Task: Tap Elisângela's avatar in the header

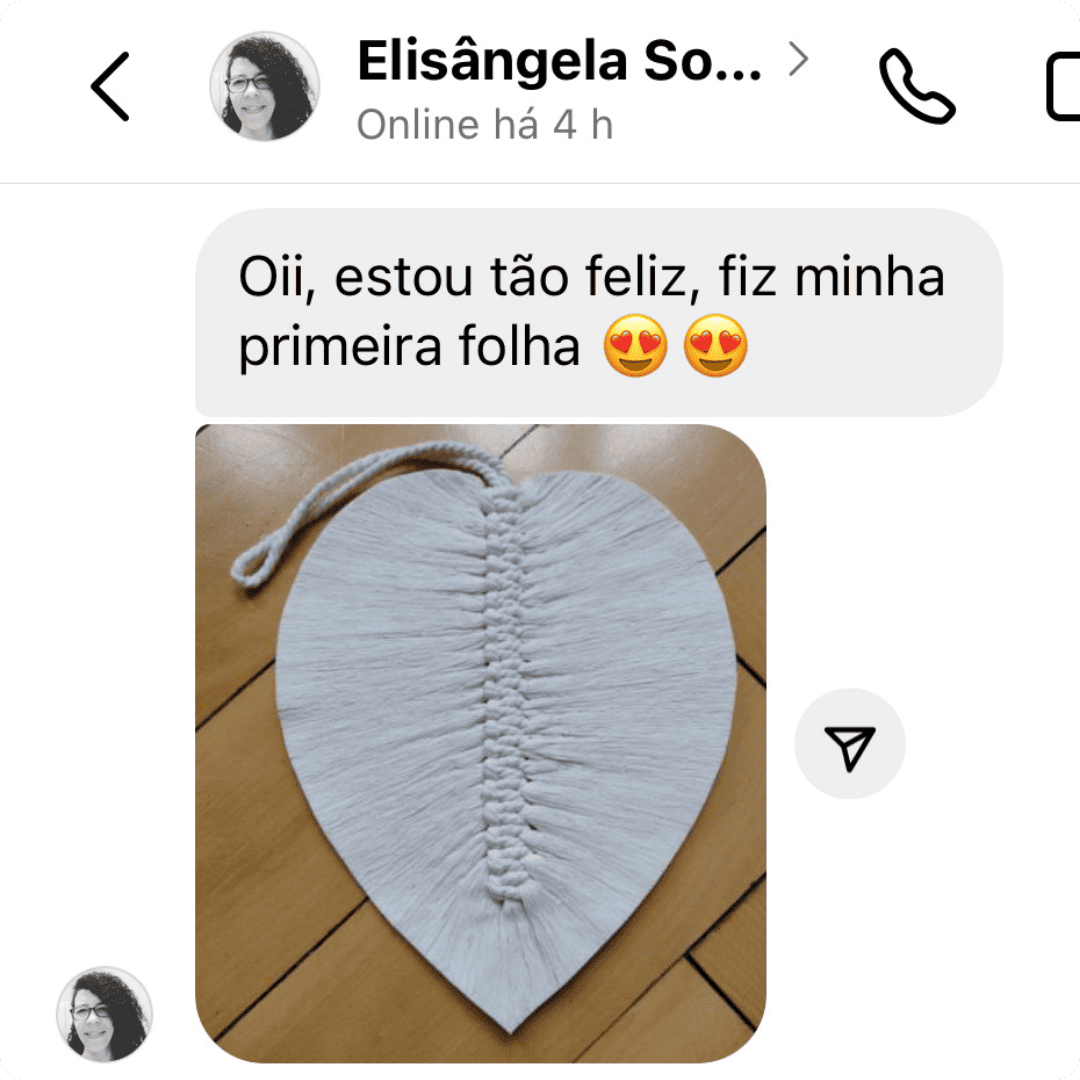Action: tap(264, 87)
